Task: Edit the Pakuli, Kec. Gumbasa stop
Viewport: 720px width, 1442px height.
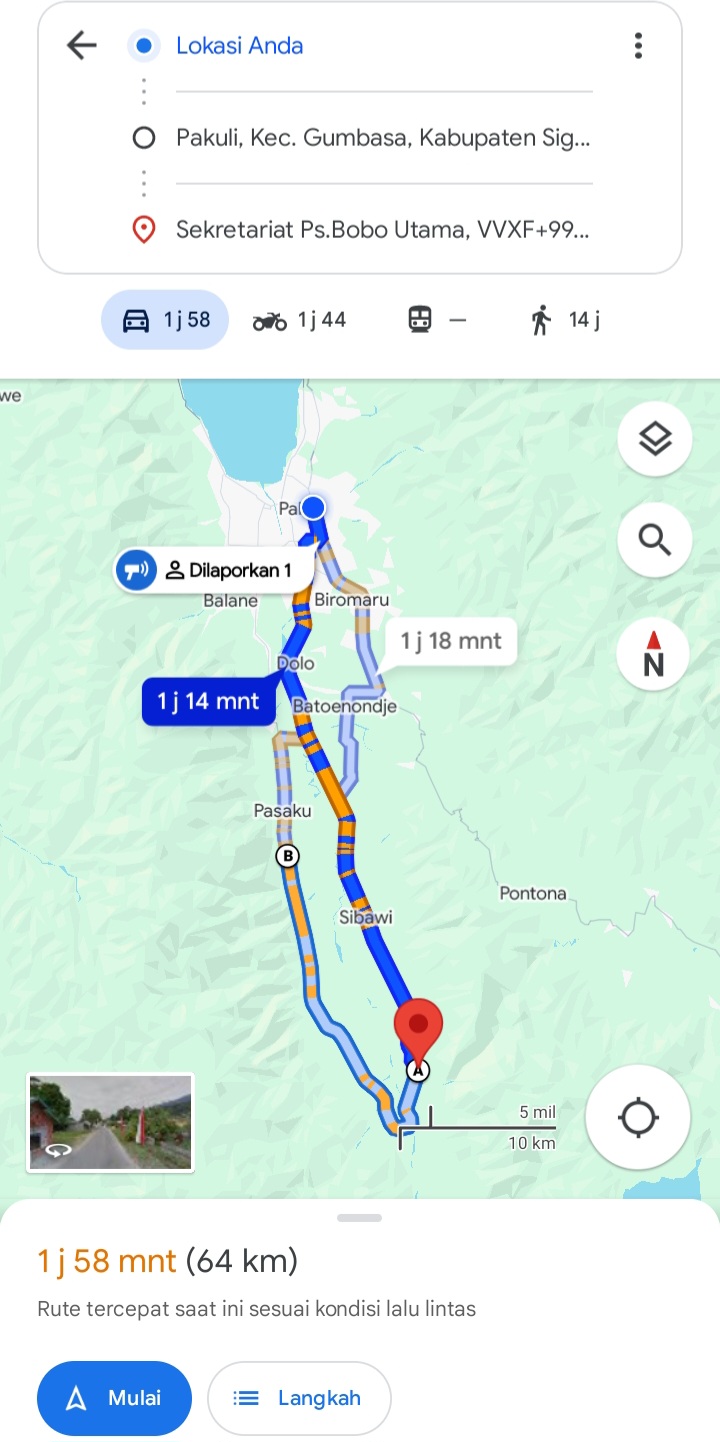Action: (x=384, y=138)
